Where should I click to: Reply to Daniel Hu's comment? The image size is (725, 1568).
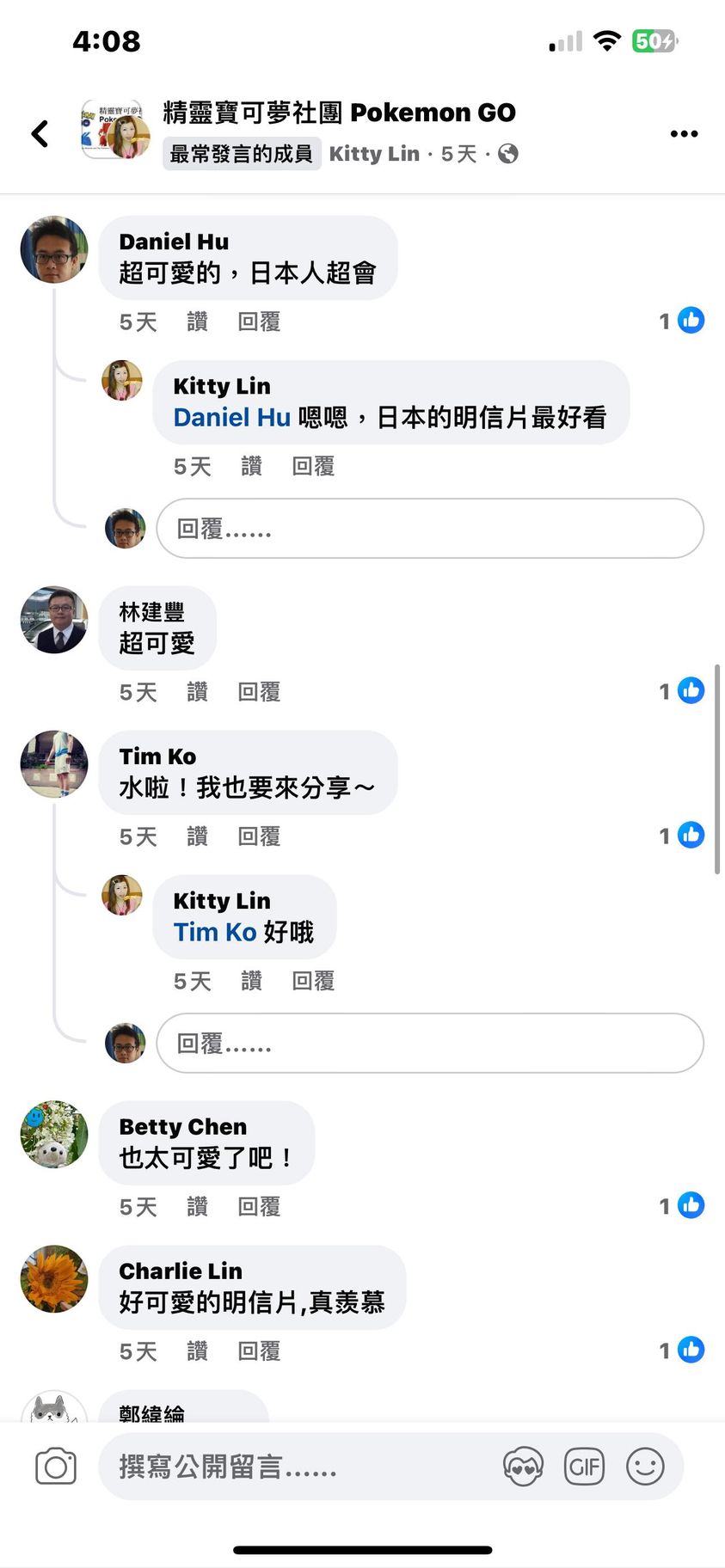(259, 322)
